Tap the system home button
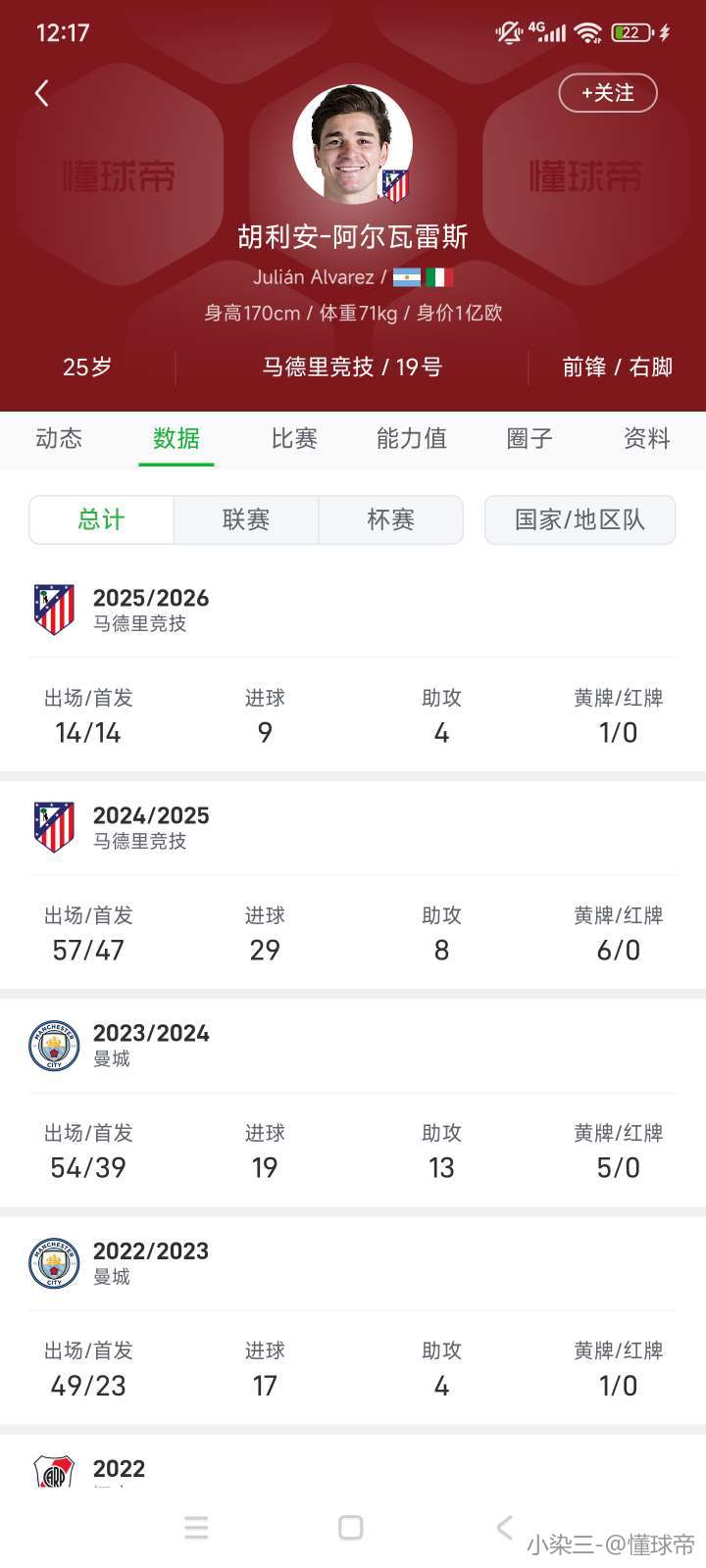Image resolution: width=706 pixels, height=1568 pixels. [350, 1527]
